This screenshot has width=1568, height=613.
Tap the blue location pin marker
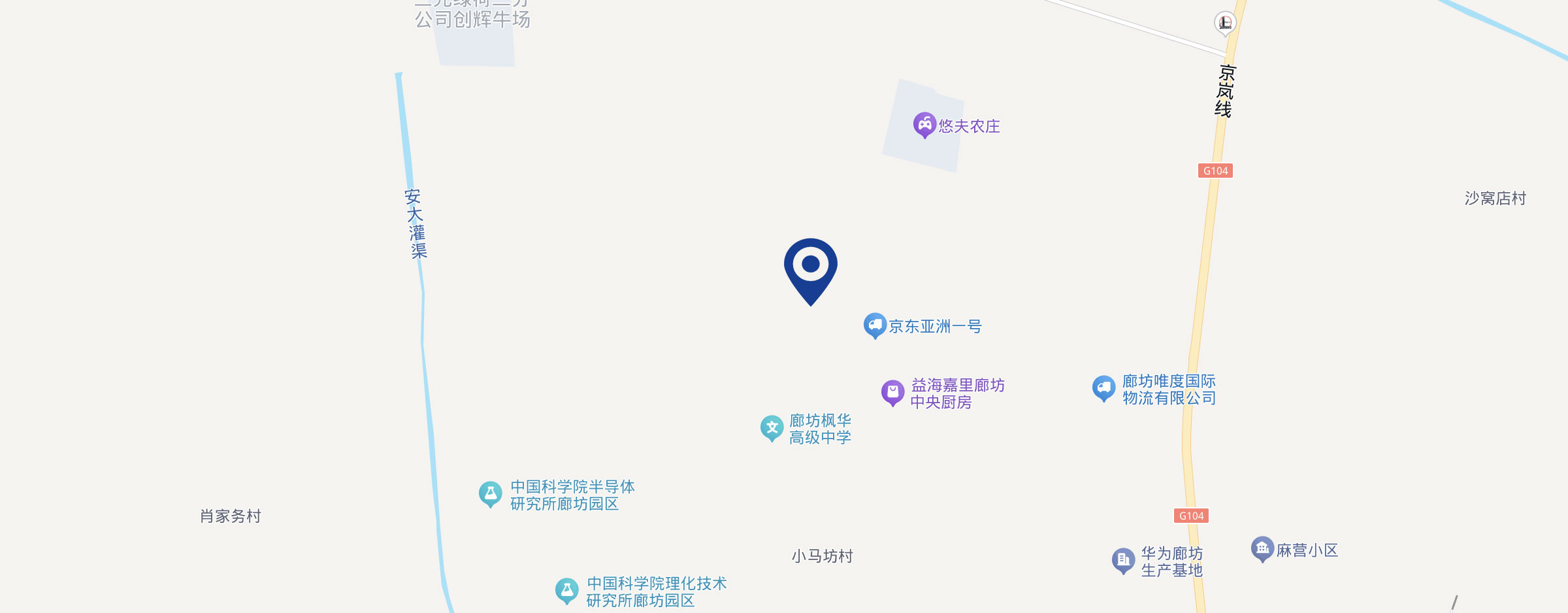pyautogui.click(x=810, y=267)
